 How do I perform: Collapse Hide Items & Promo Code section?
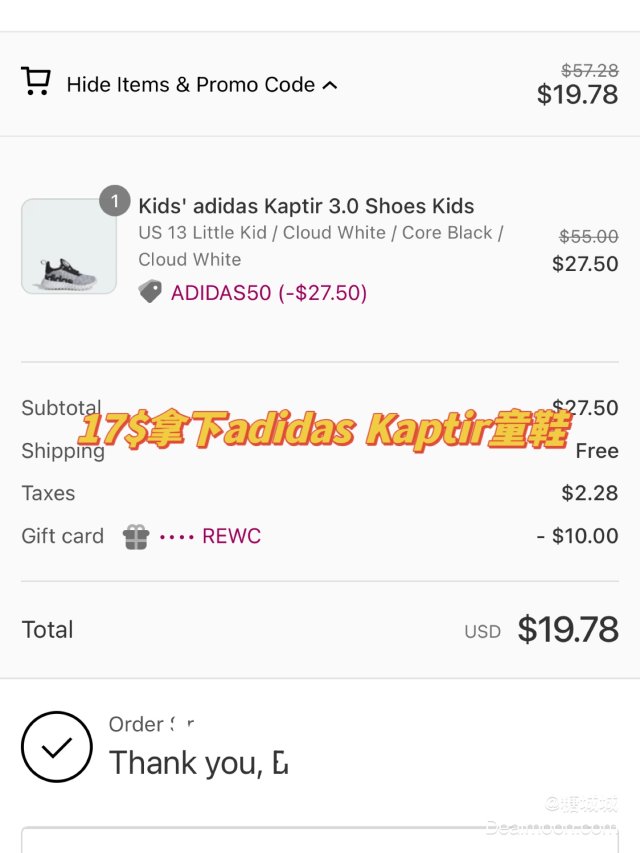200,85
